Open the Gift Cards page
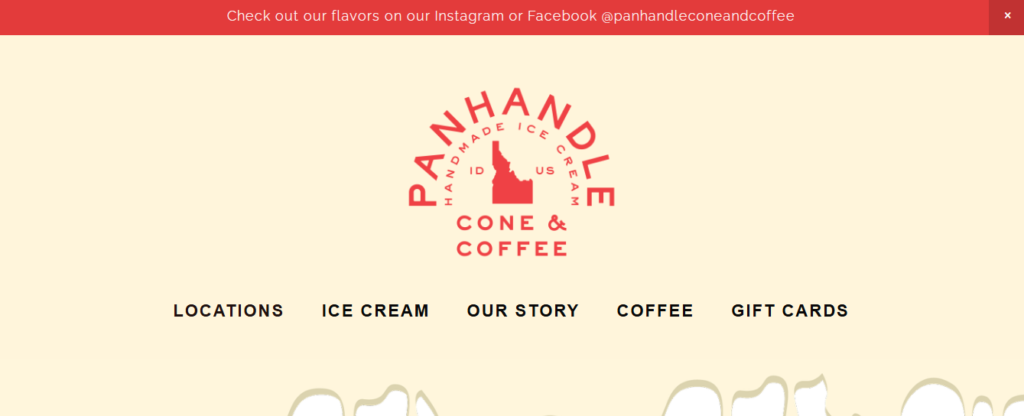The width and height of the screenshot is (1024, 416). tap(790, 311)
